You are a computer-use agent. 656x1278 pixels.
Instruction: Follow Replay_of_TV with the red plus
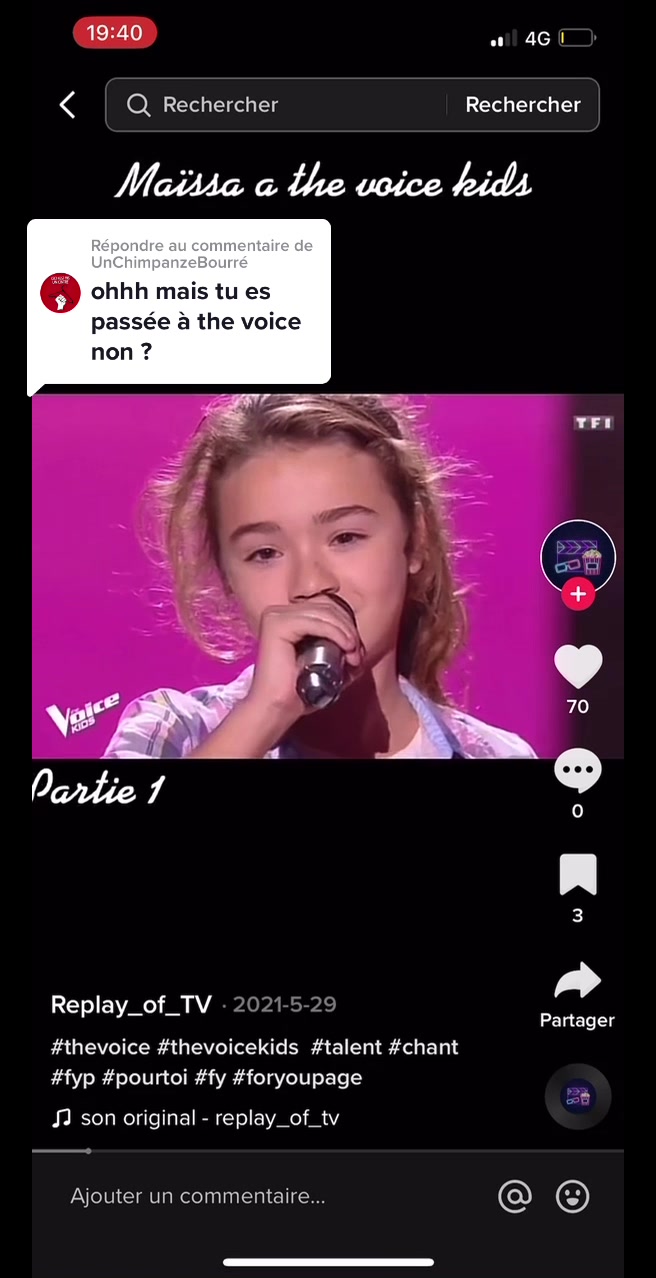coord(577,595)
